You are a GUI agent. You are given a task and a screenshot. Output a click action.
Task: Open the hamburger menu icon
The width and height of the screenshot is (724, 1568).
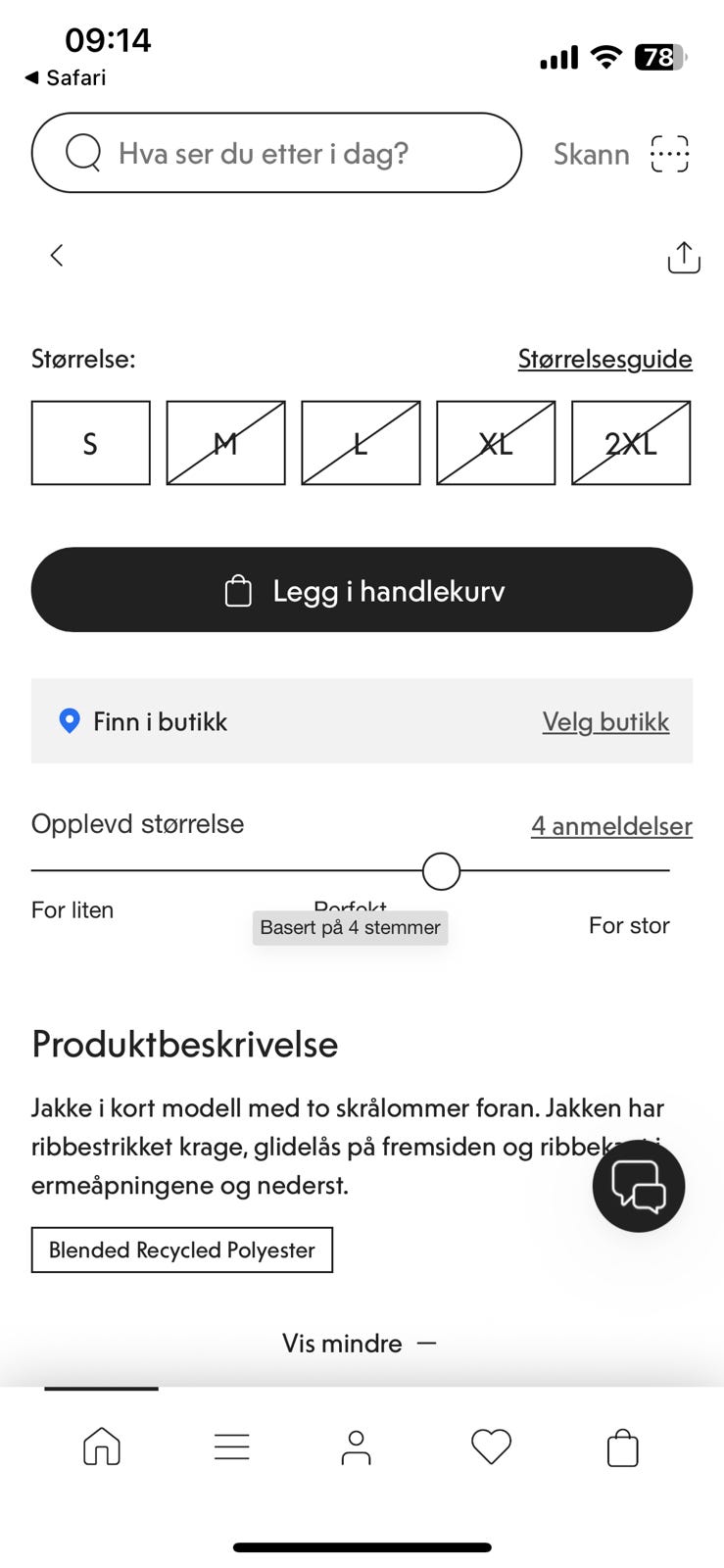tap(231, 1446)
